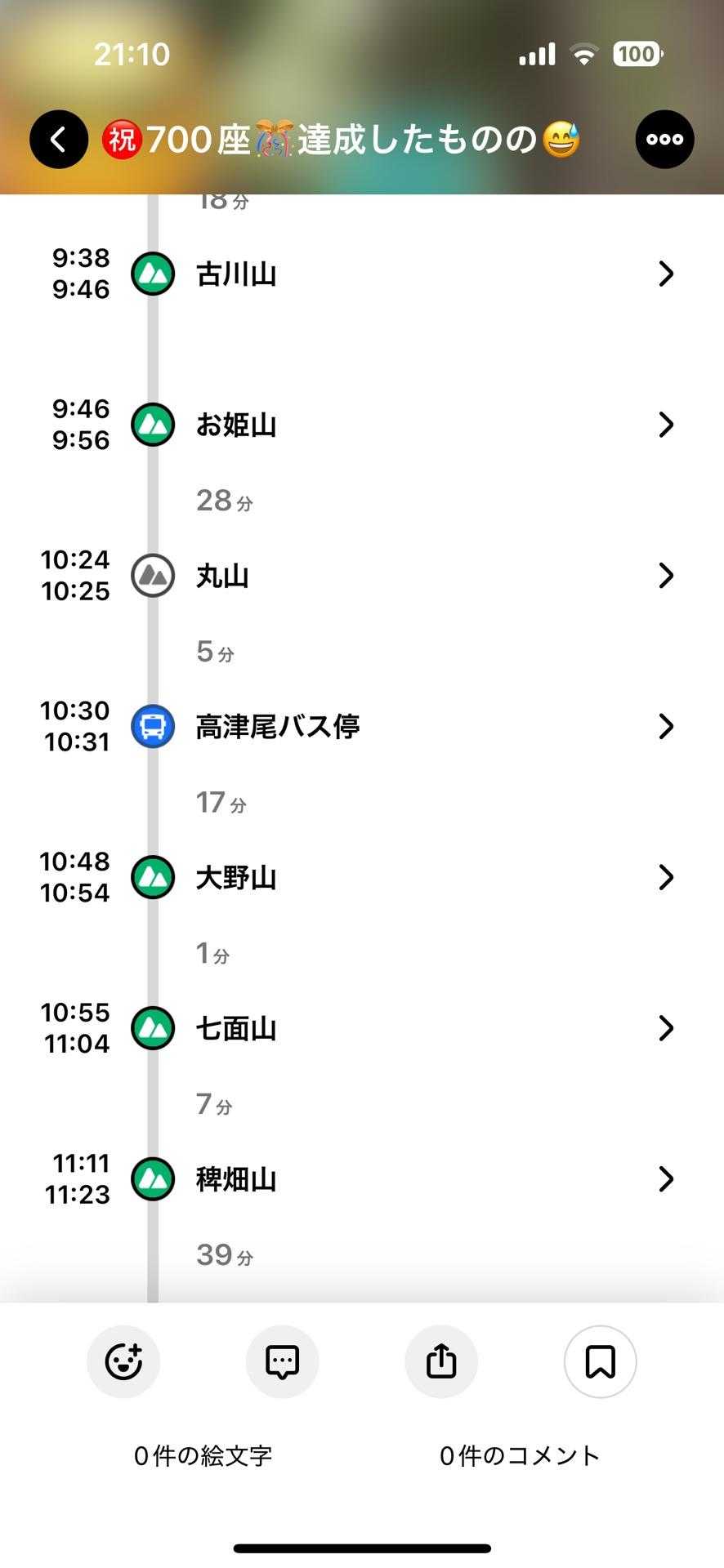Go back using the back arrow
Screen dimensions: 724x1568
(x=59, y=140)
